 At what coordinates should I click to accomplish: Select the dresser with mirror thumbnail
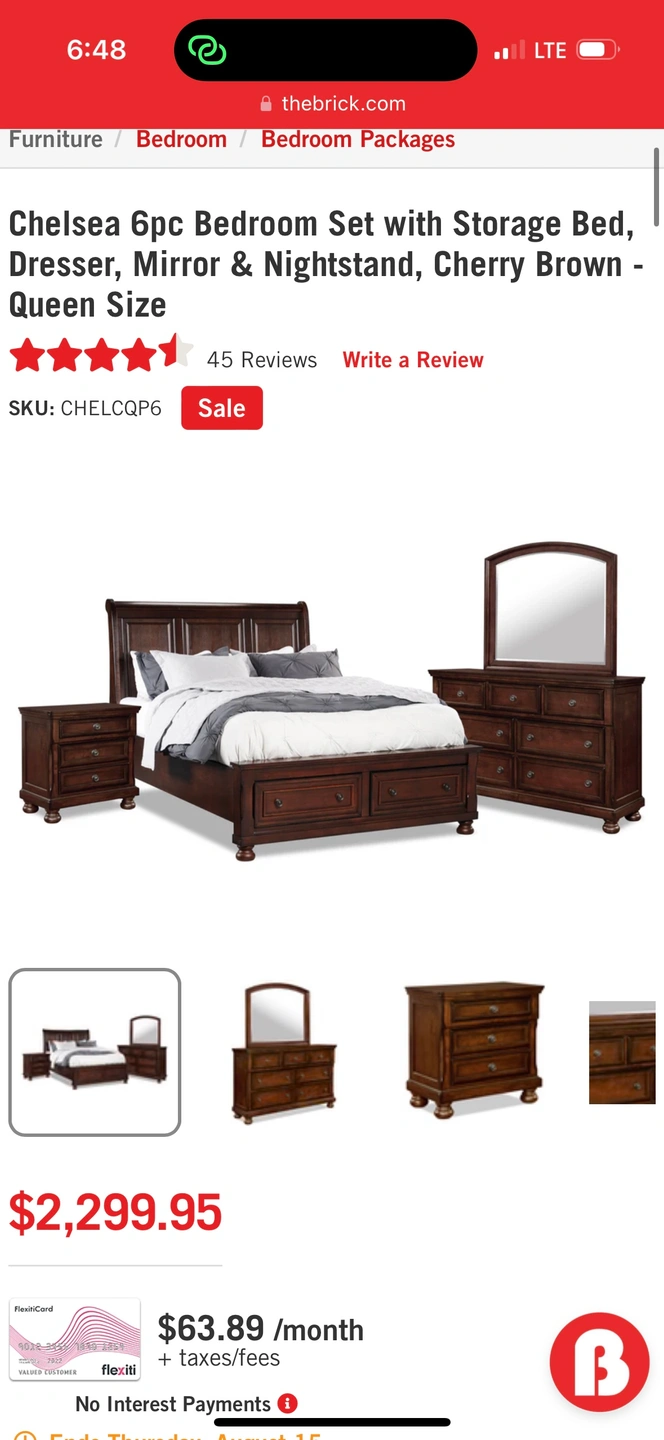pyautogui.click(x=284, y=1052)
